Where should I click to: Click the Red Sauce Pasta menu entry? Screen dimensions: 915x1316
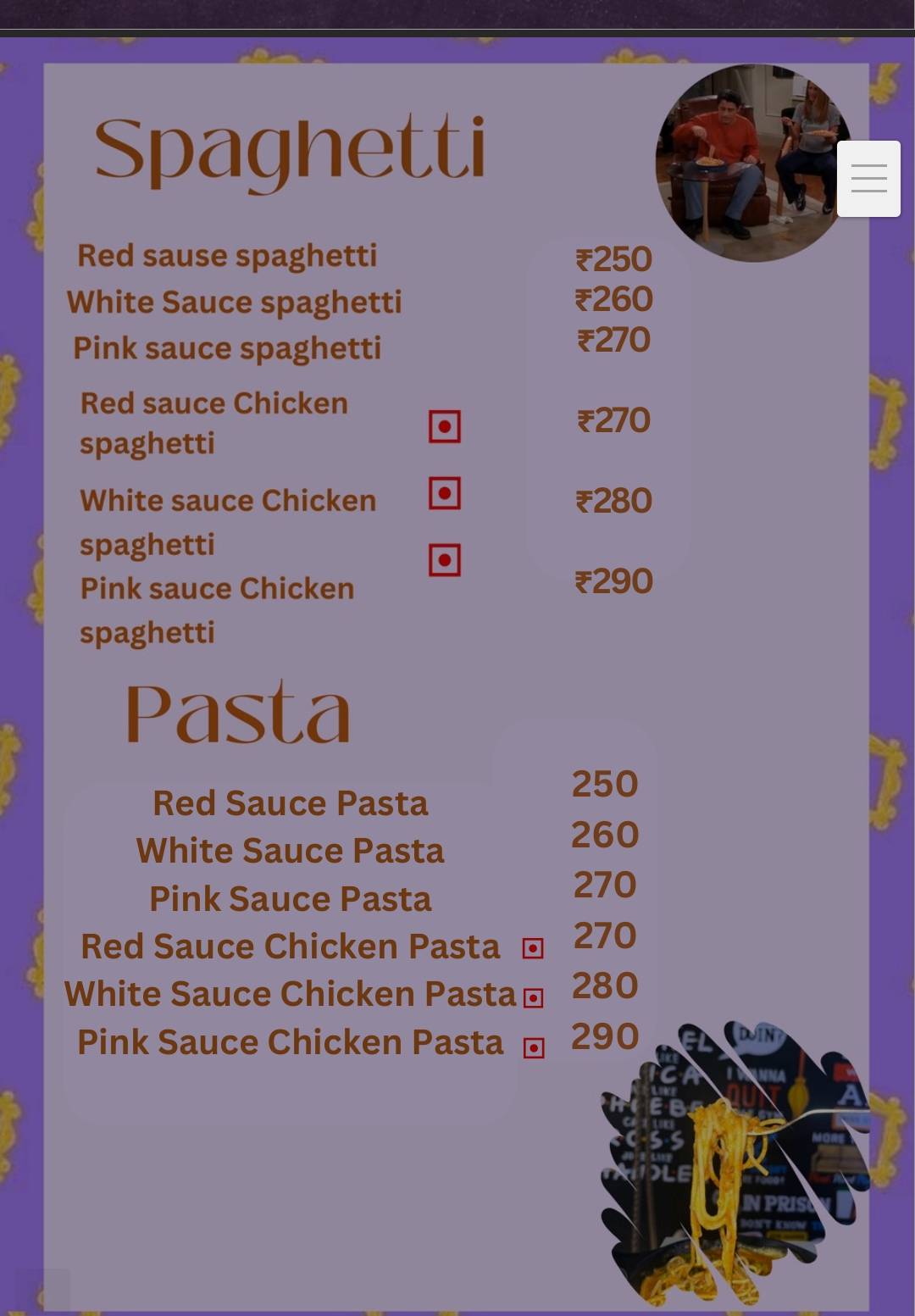point(290,802)
